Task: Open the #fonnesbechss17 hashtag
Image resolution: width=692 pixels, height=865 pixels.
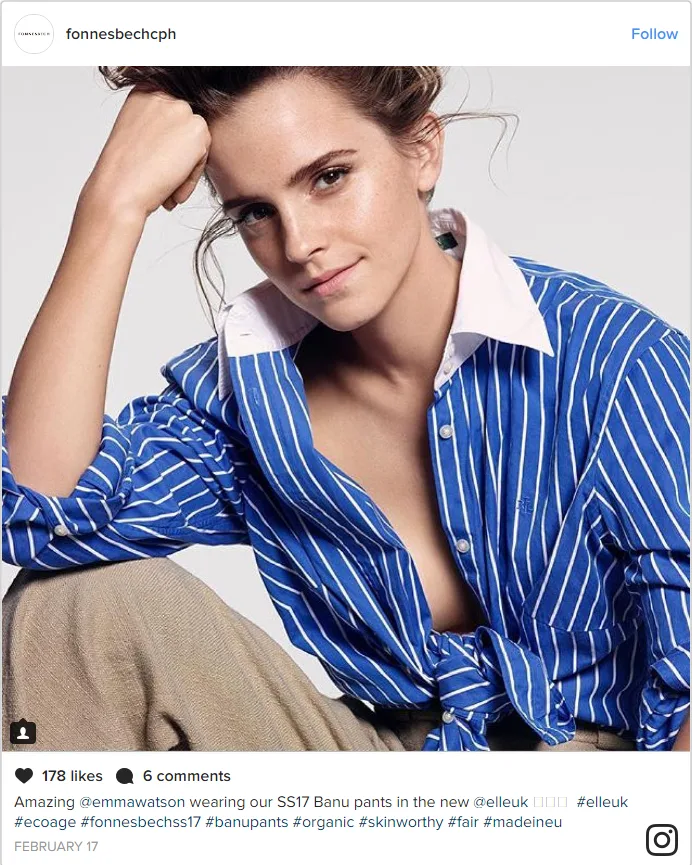Action: 140,822
